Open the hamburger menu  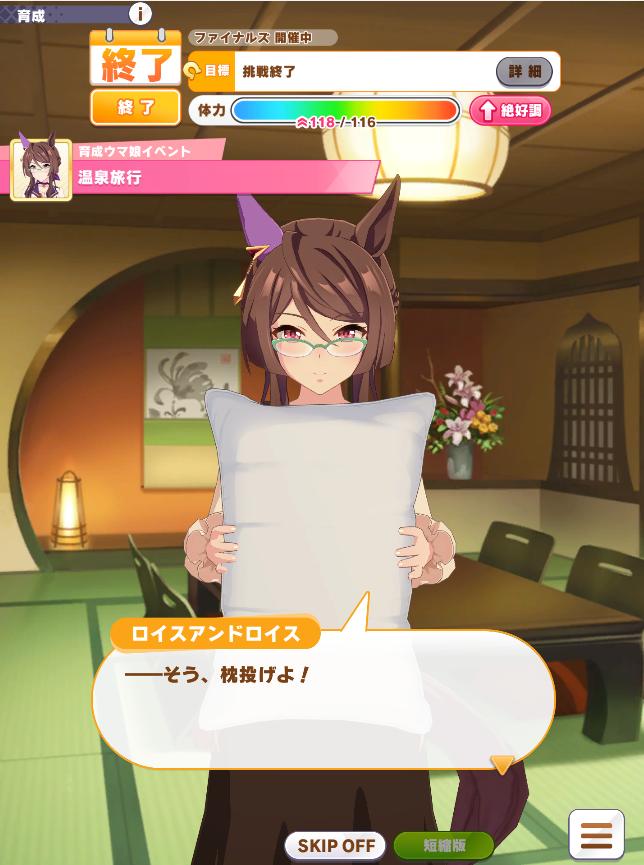pos(596,833)
